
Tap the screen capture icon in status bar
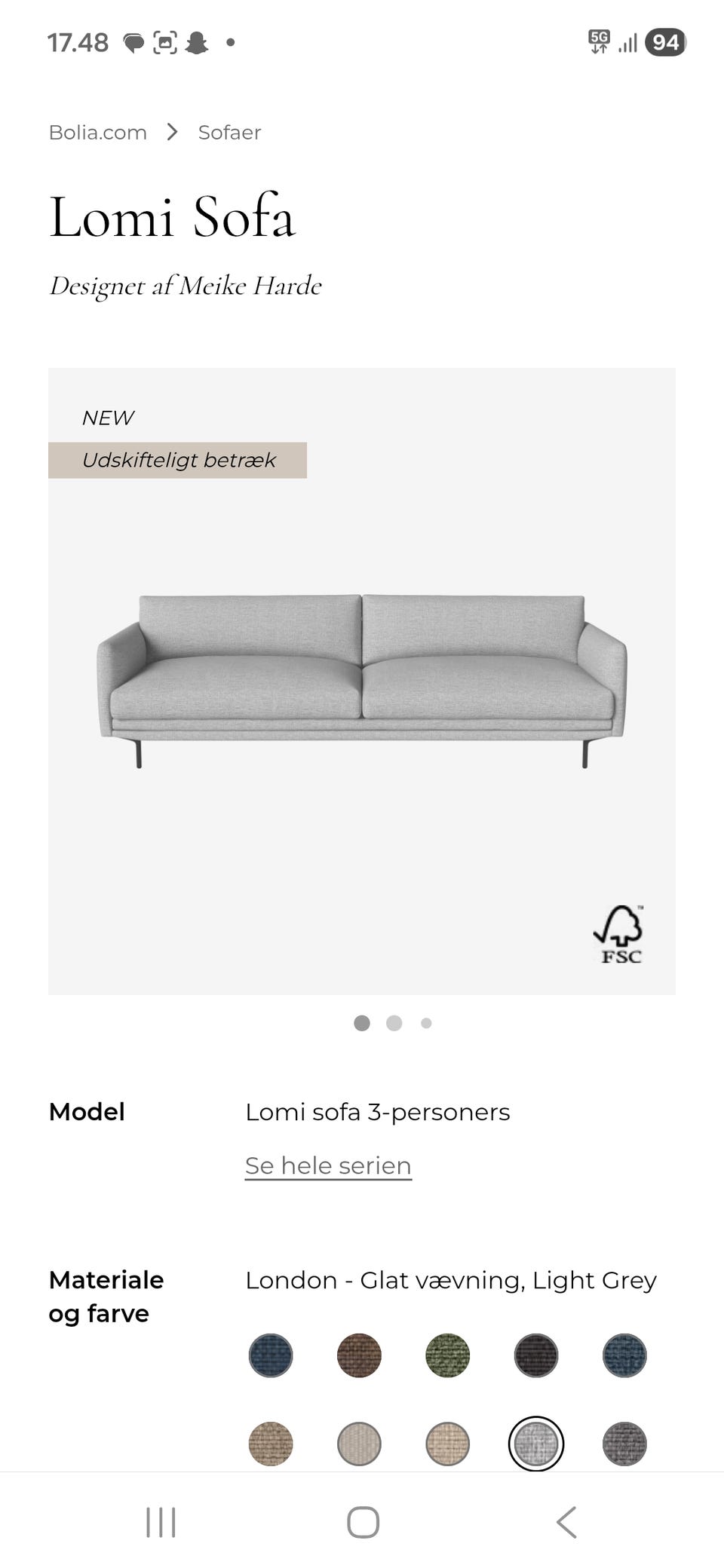tap(165, 43)
